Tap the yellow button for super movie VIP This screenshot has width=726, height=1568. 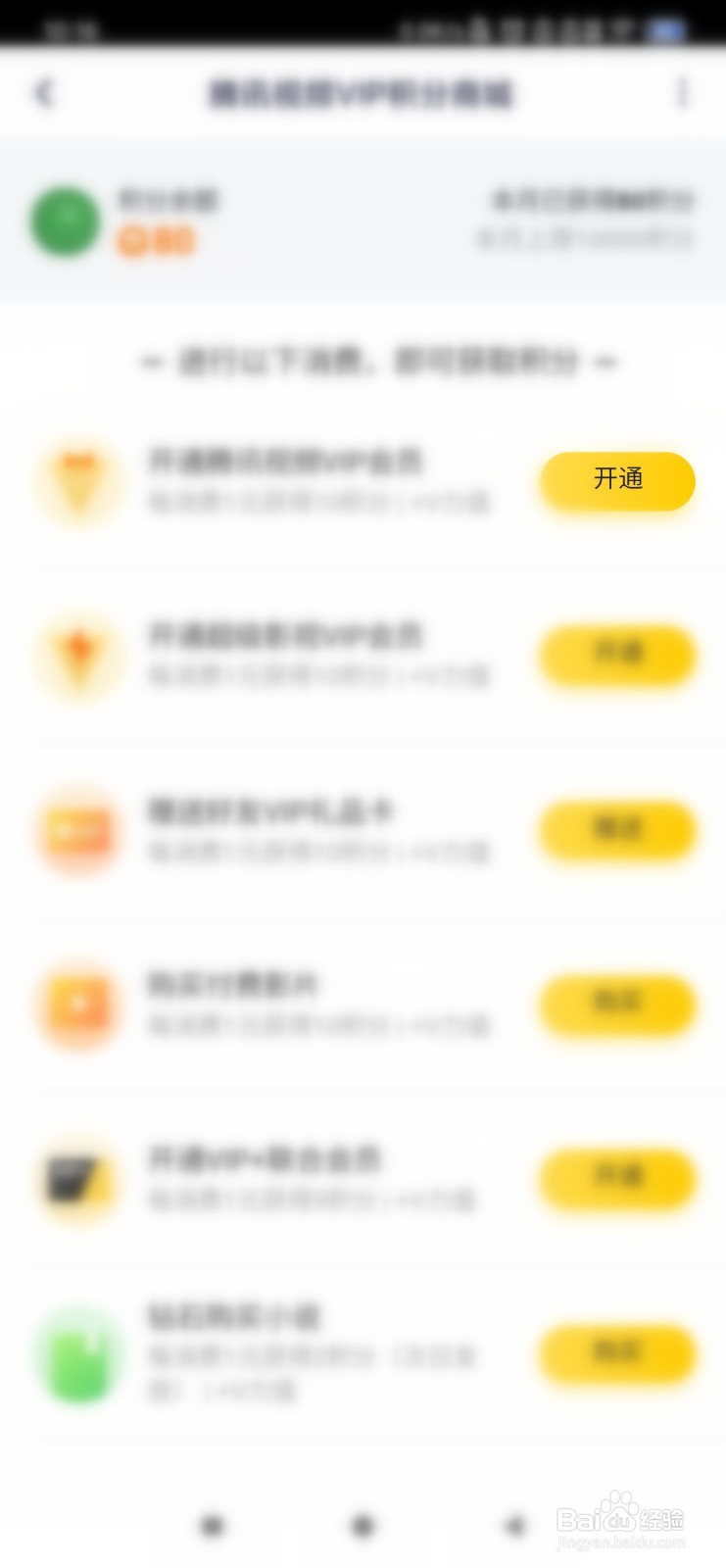click(x=617, y=657)
